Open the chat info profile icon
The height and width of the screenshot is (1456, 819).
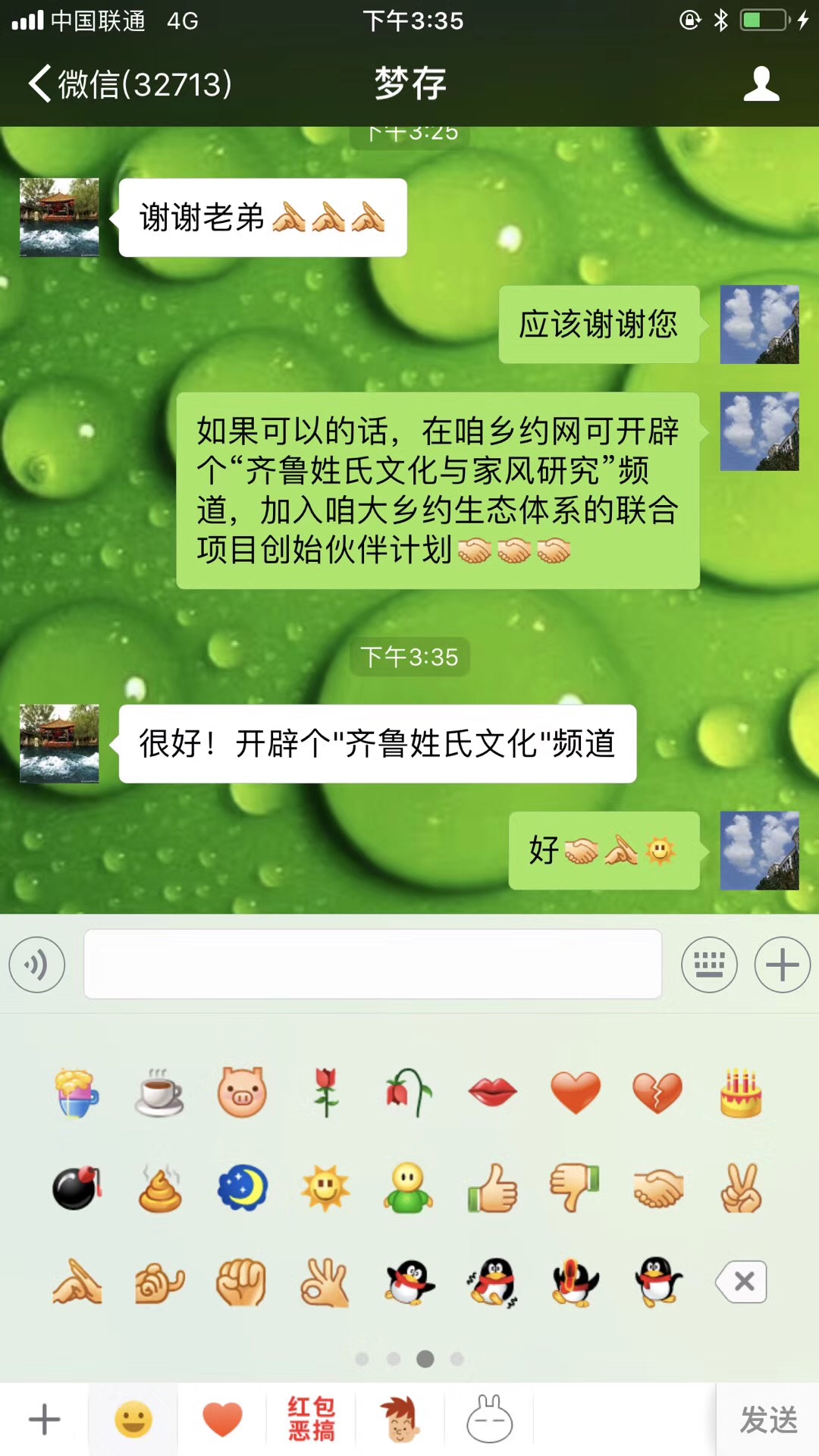click(x=761, y=83)
